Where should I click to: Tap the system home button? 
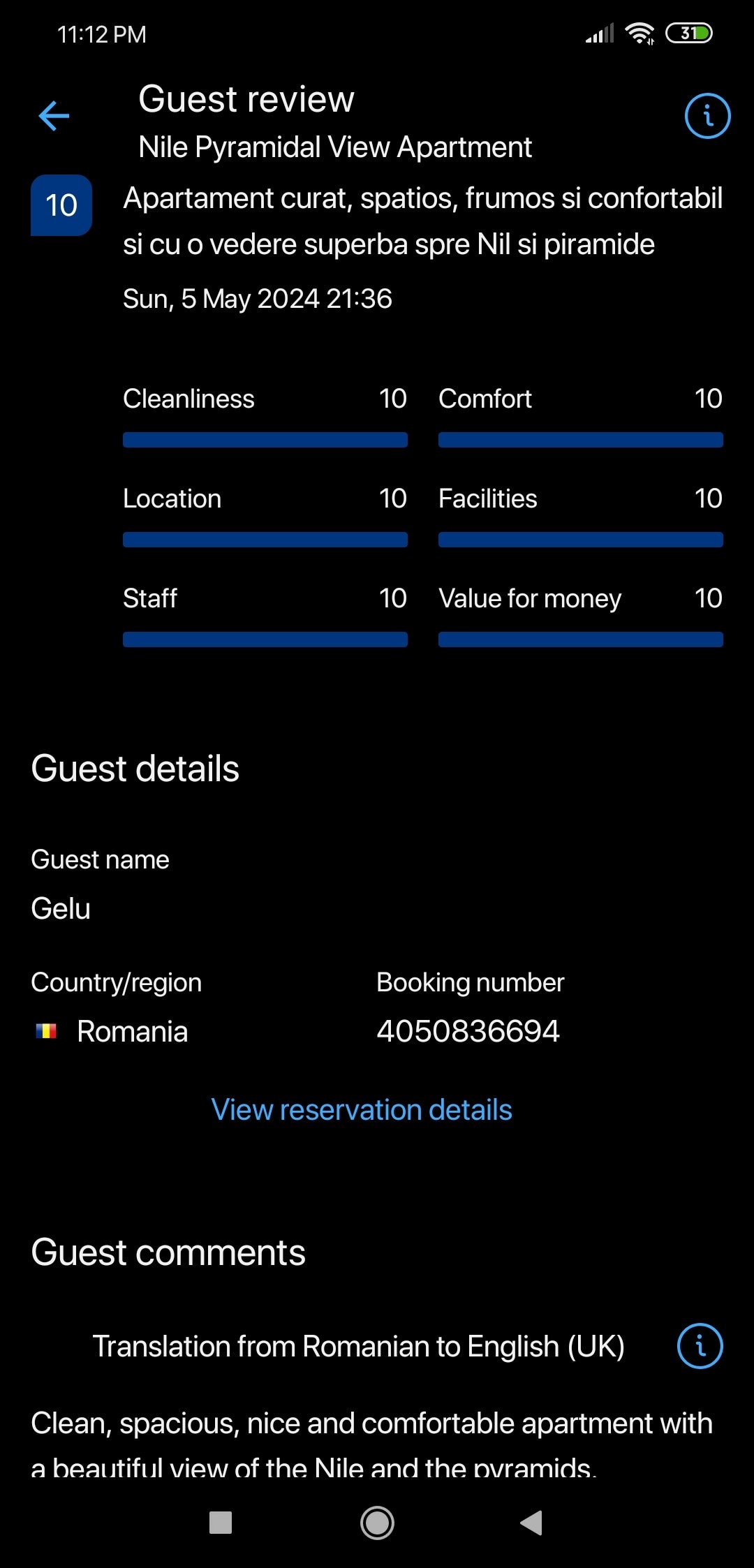377,1523
